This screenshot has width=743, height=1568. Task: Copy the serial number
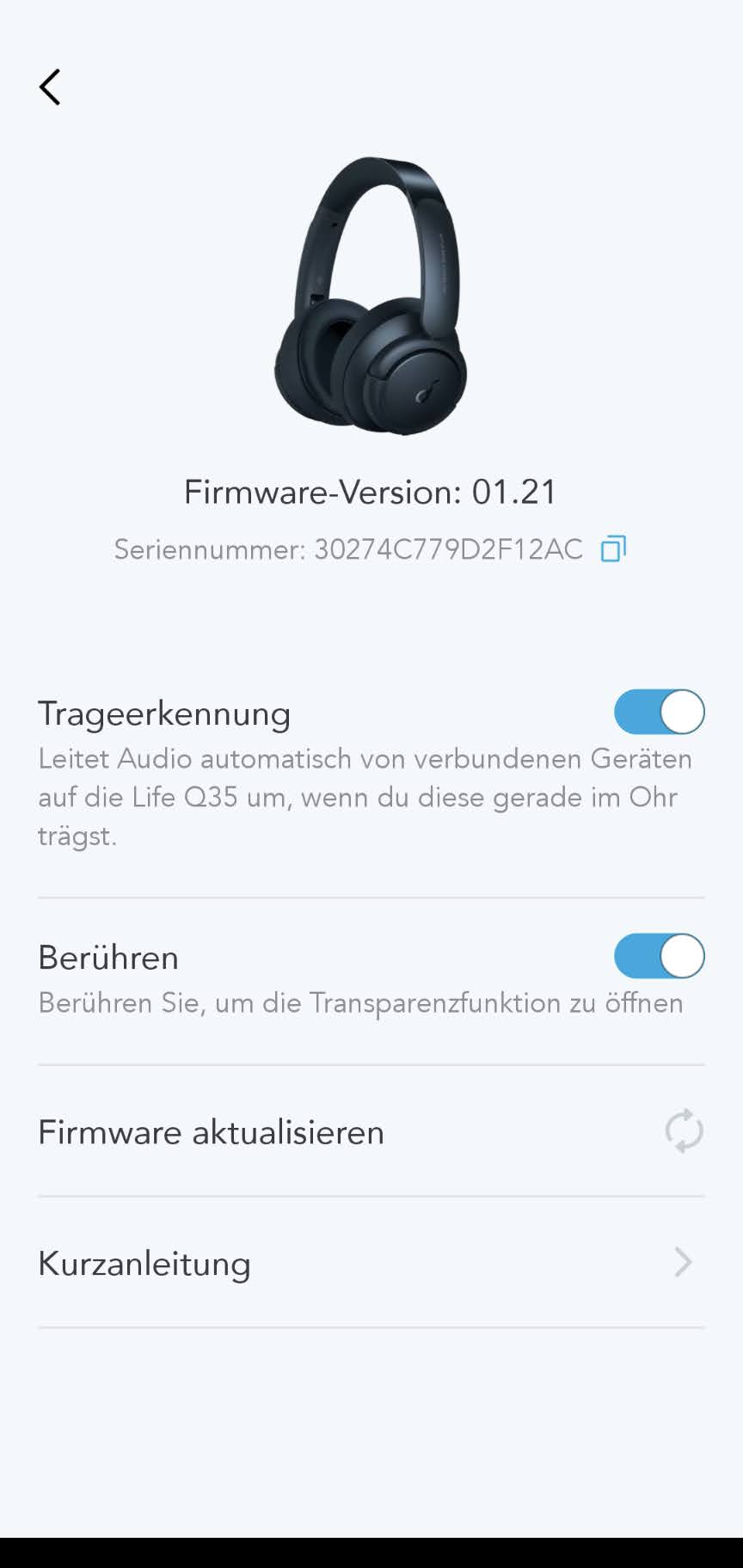click(x=612, y=548)
